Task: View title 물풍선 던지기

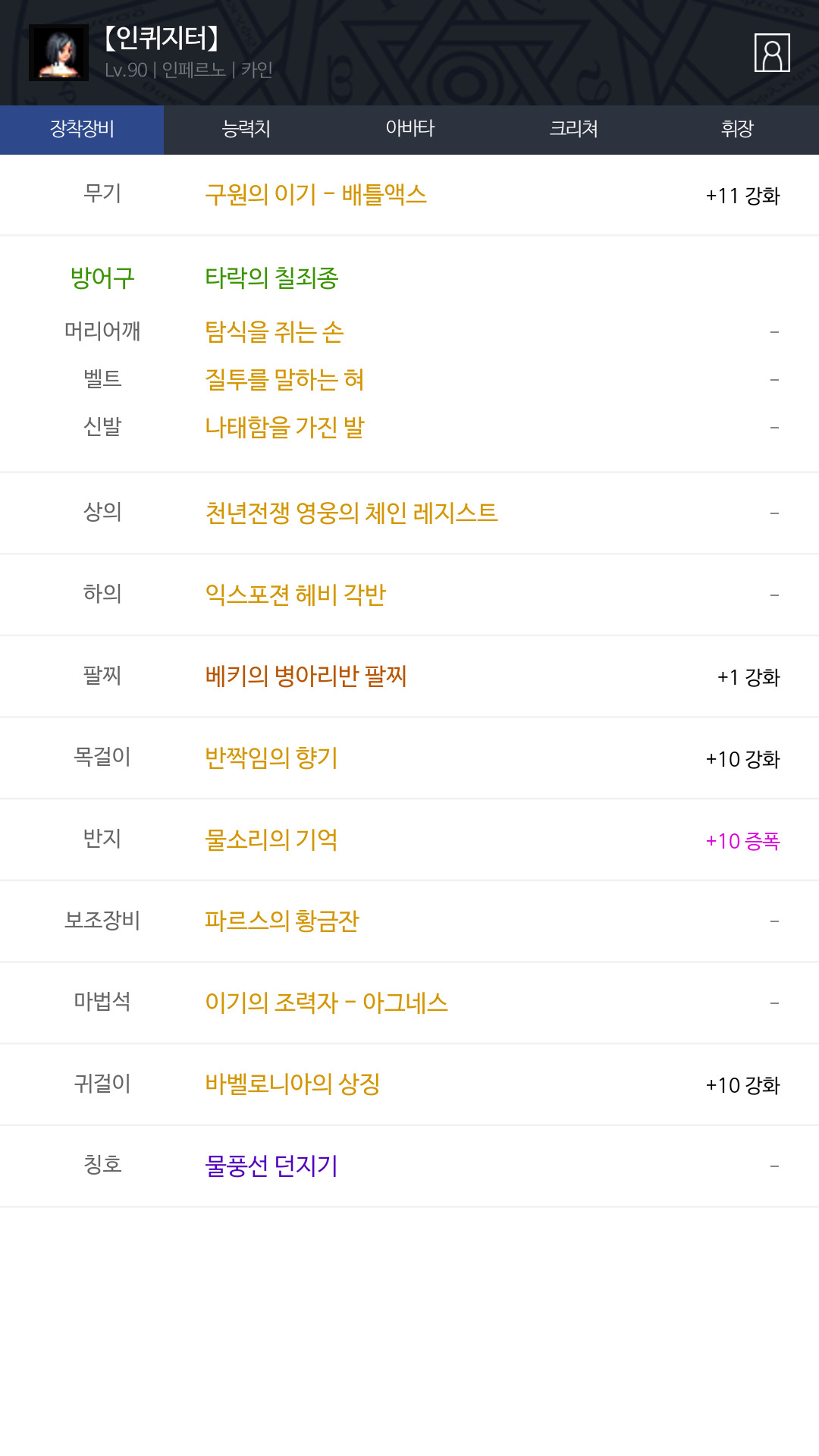Action: pyautogui.click(x=271, y=1166)
